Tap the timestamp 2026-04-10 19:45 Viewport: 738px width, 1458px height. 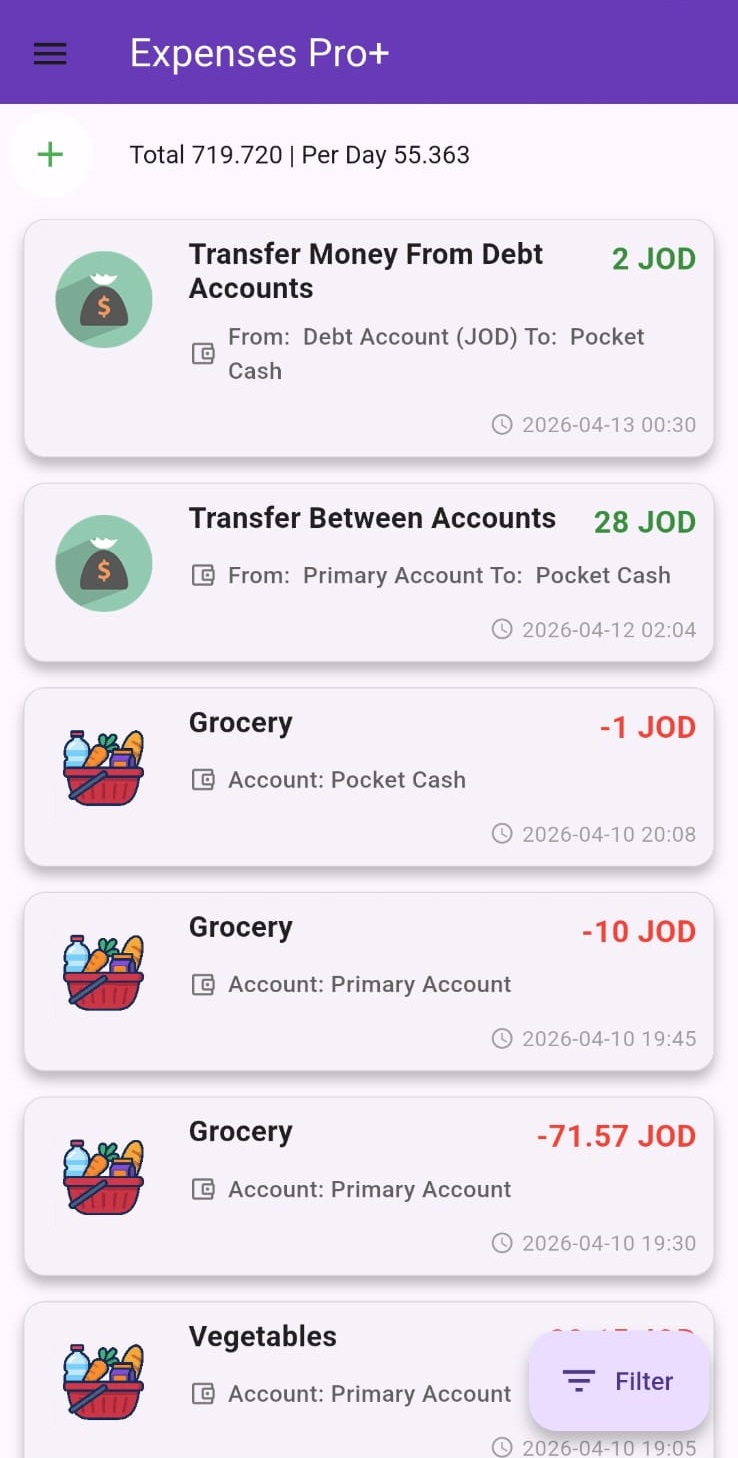[608, 1039]
